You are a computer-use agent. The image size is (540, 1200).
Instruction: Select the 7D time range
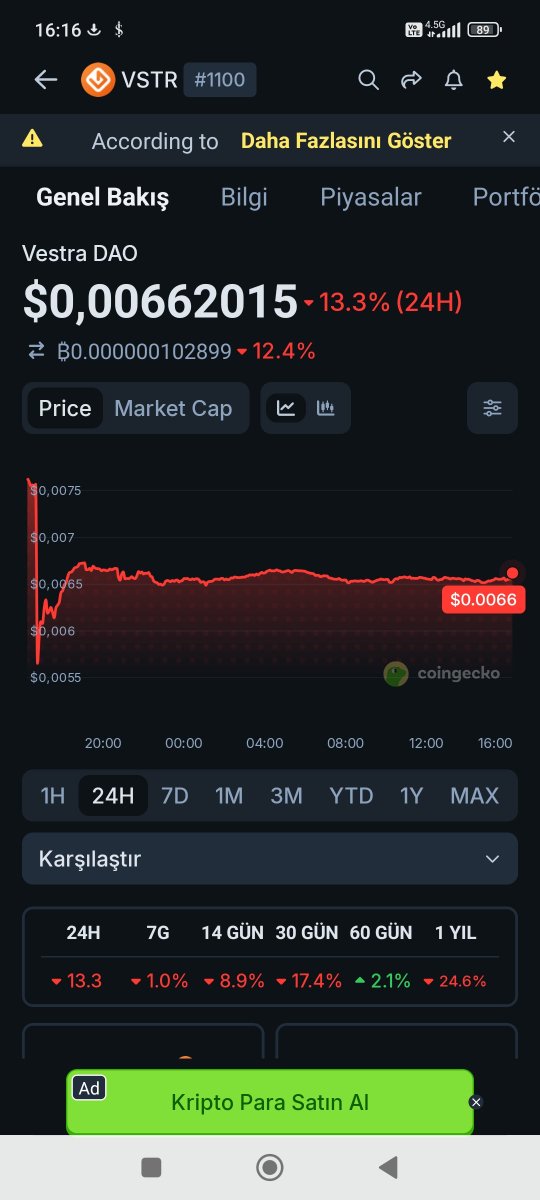tap(175, 796)
